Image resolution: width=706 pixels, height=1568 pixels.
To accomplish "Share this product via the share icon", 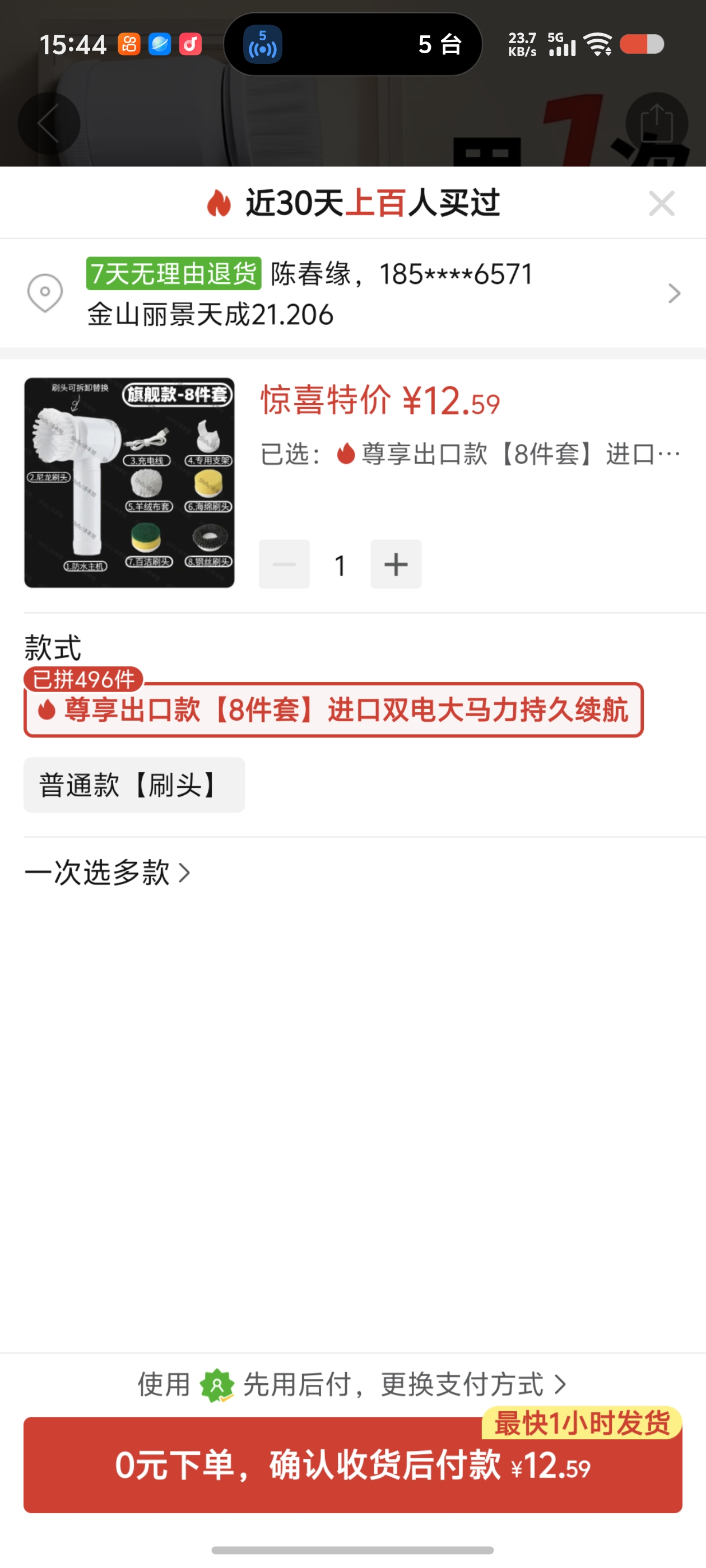I will pyautogui.click(x=657, y=123).
